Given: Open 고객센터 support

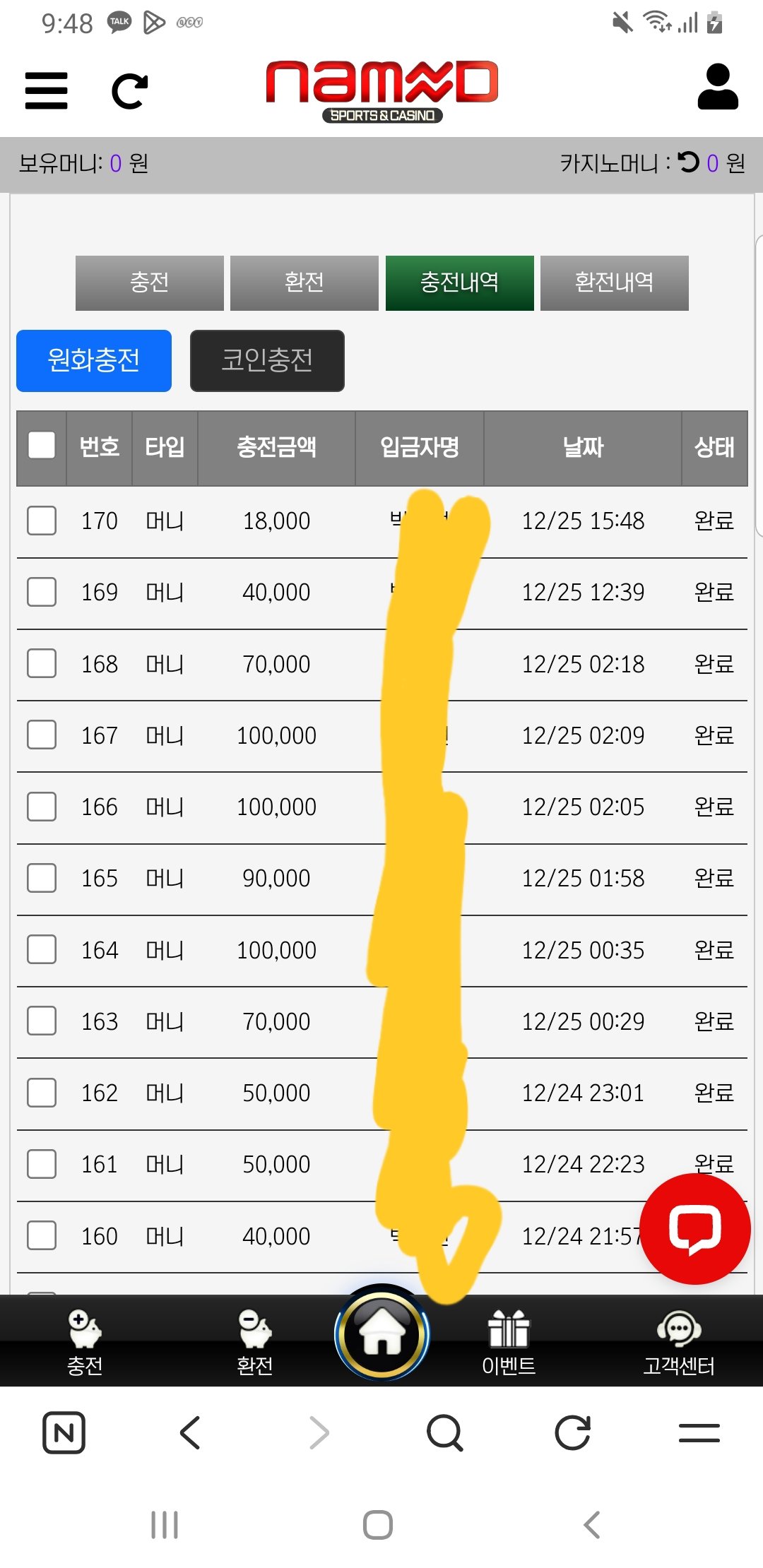Looking at the screenshot, I should coord(678,1342).
